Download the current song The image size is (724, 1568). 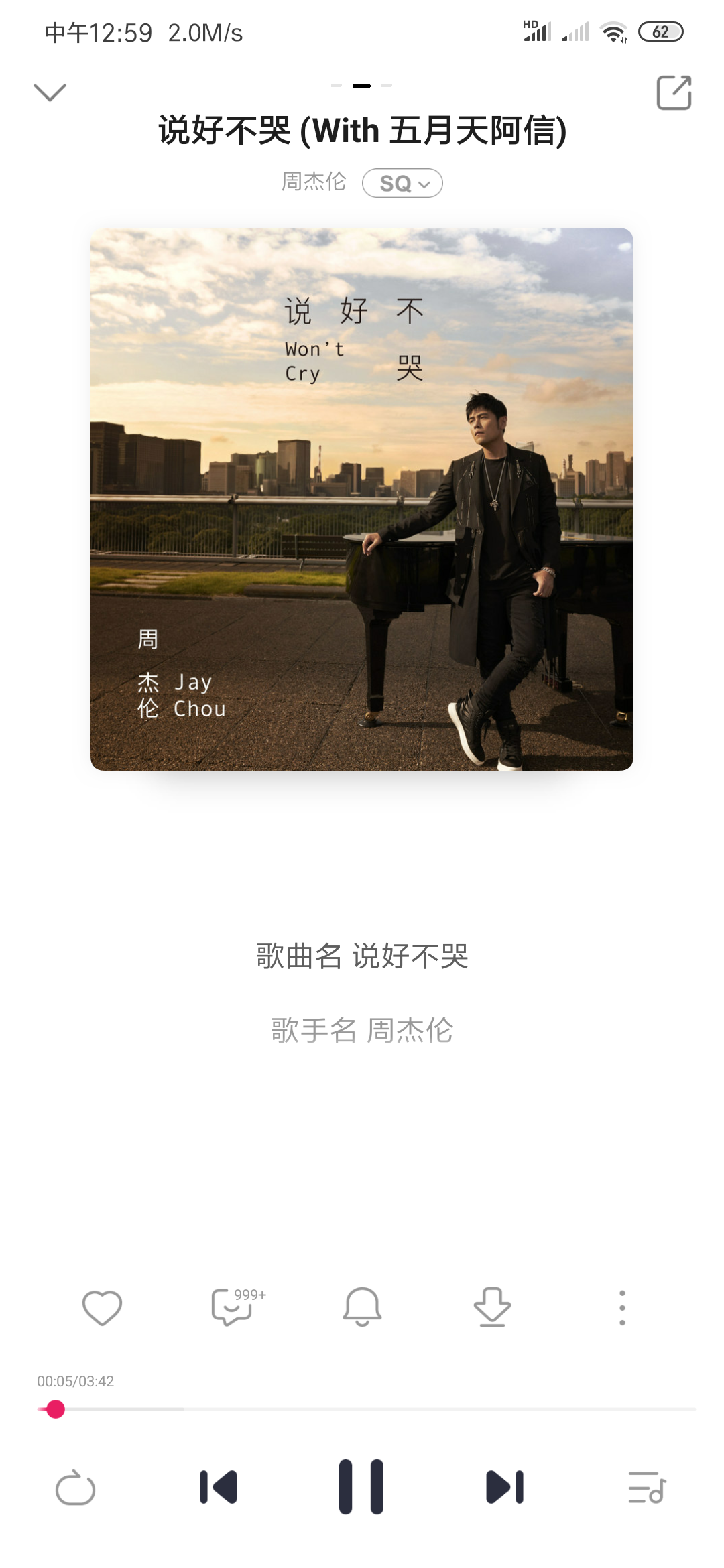492,1307
